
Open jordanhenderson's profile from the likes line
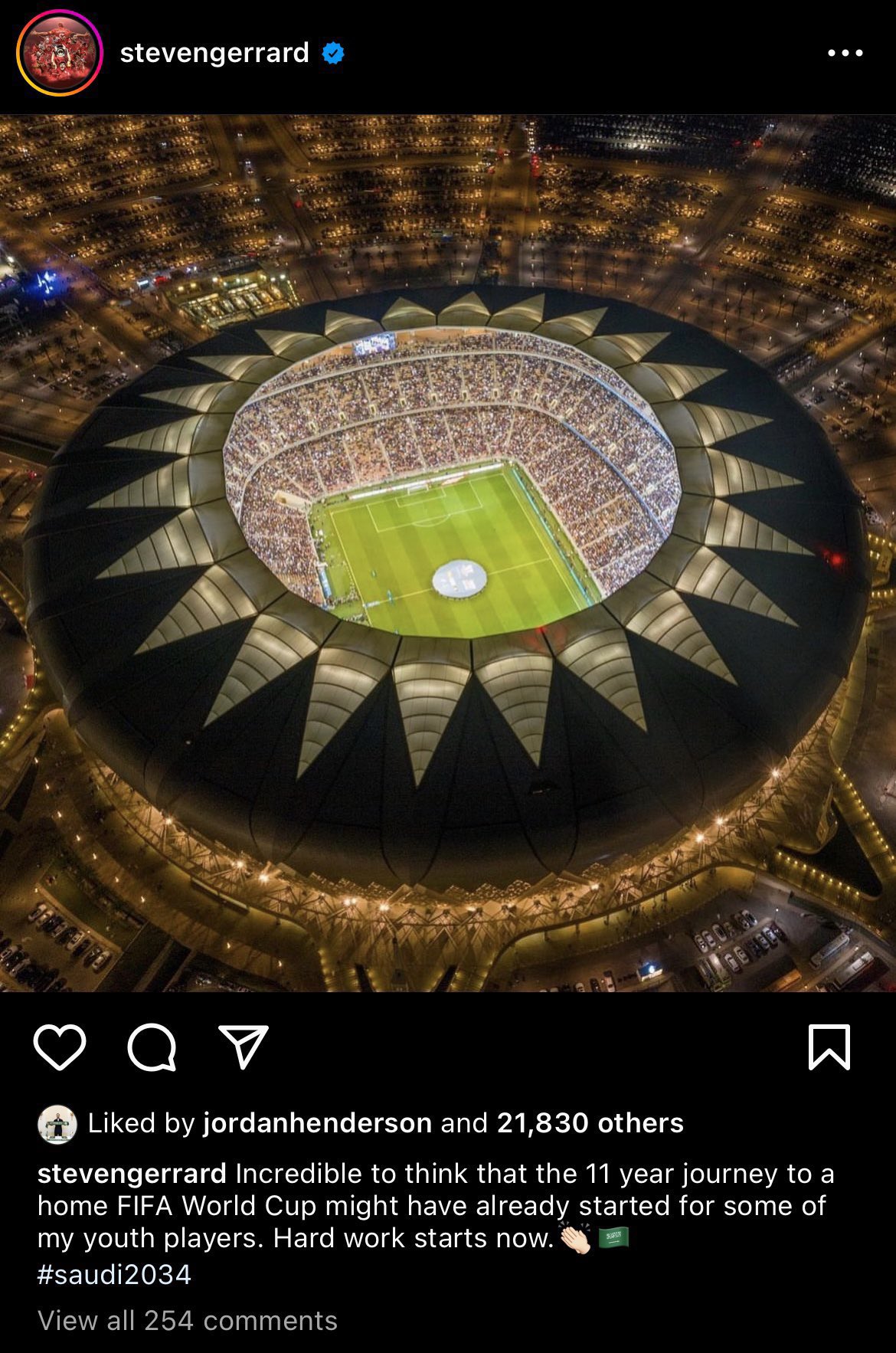click(x=317, y=1123)
